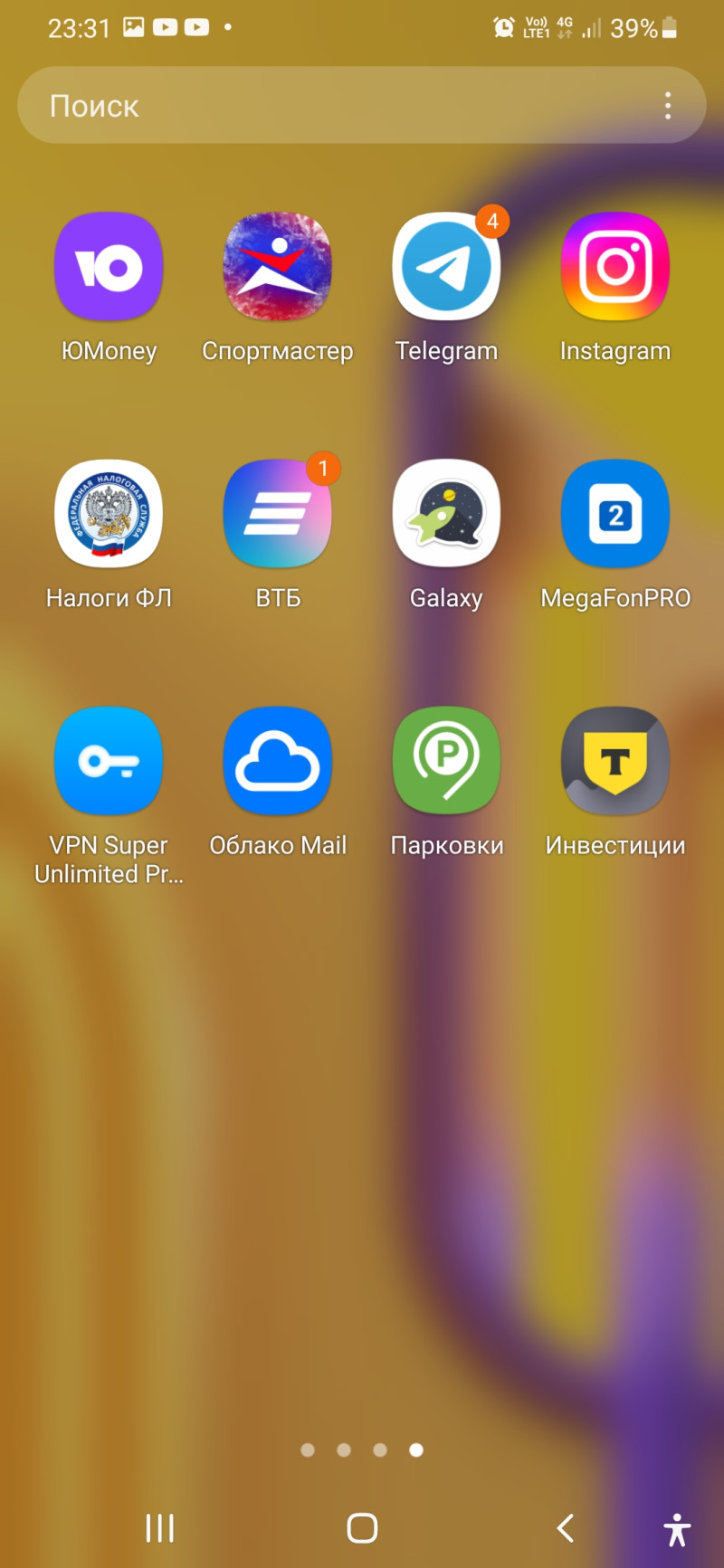The width and height of the screenshot is (724, 1568).
Task: Go to the home screen
Action: (x=362, y=1528)
